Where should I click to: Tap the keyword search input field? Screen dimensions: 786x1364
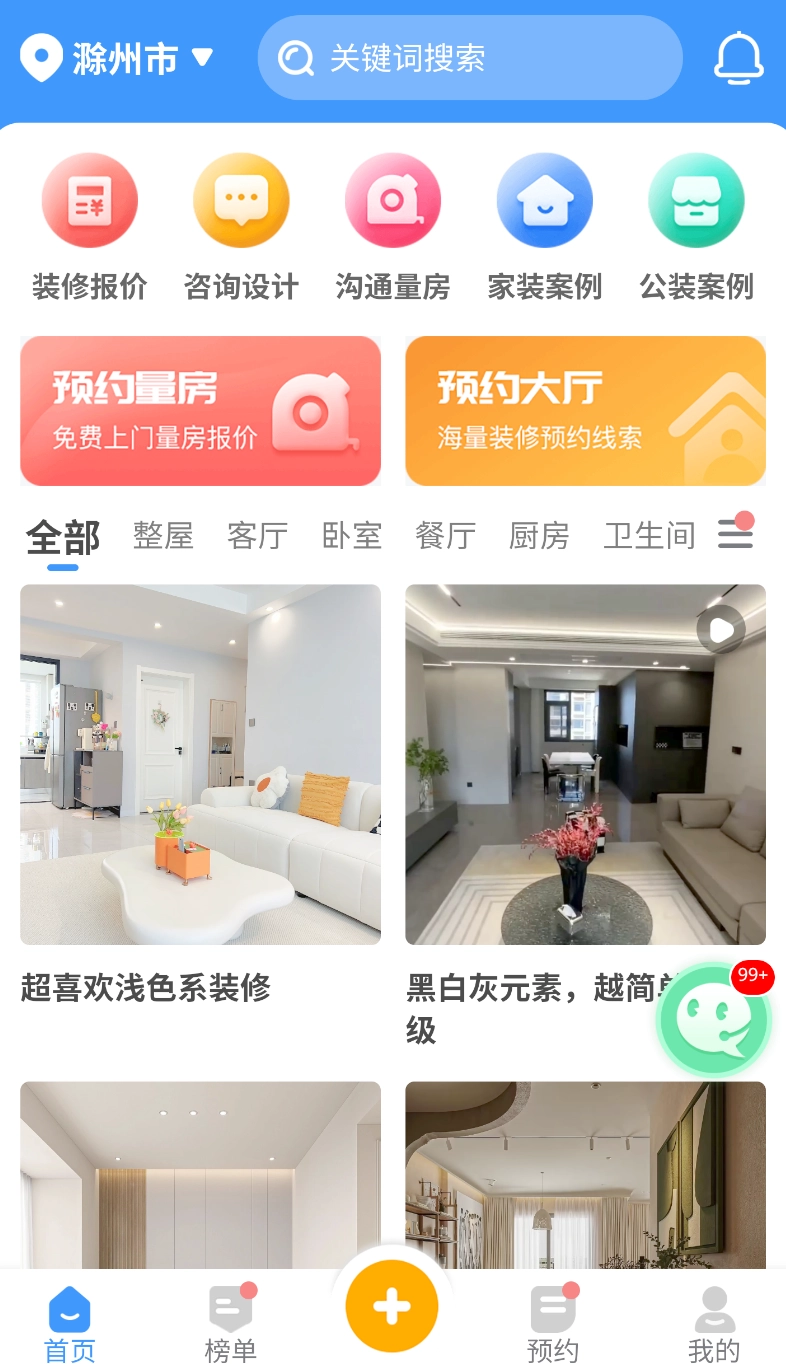point(470,58)
